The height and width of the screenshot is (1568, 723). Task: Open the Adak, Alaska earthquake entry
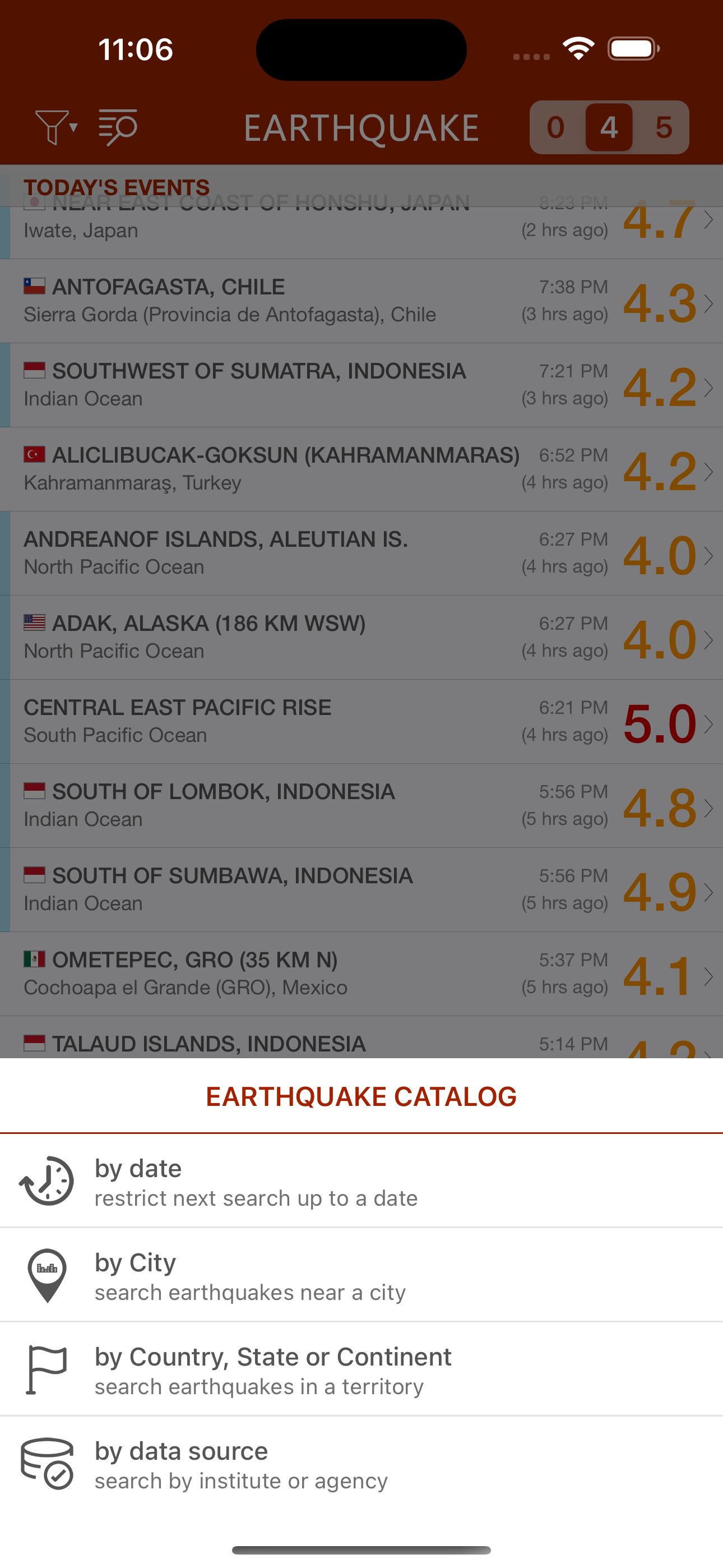click(361, 637)
